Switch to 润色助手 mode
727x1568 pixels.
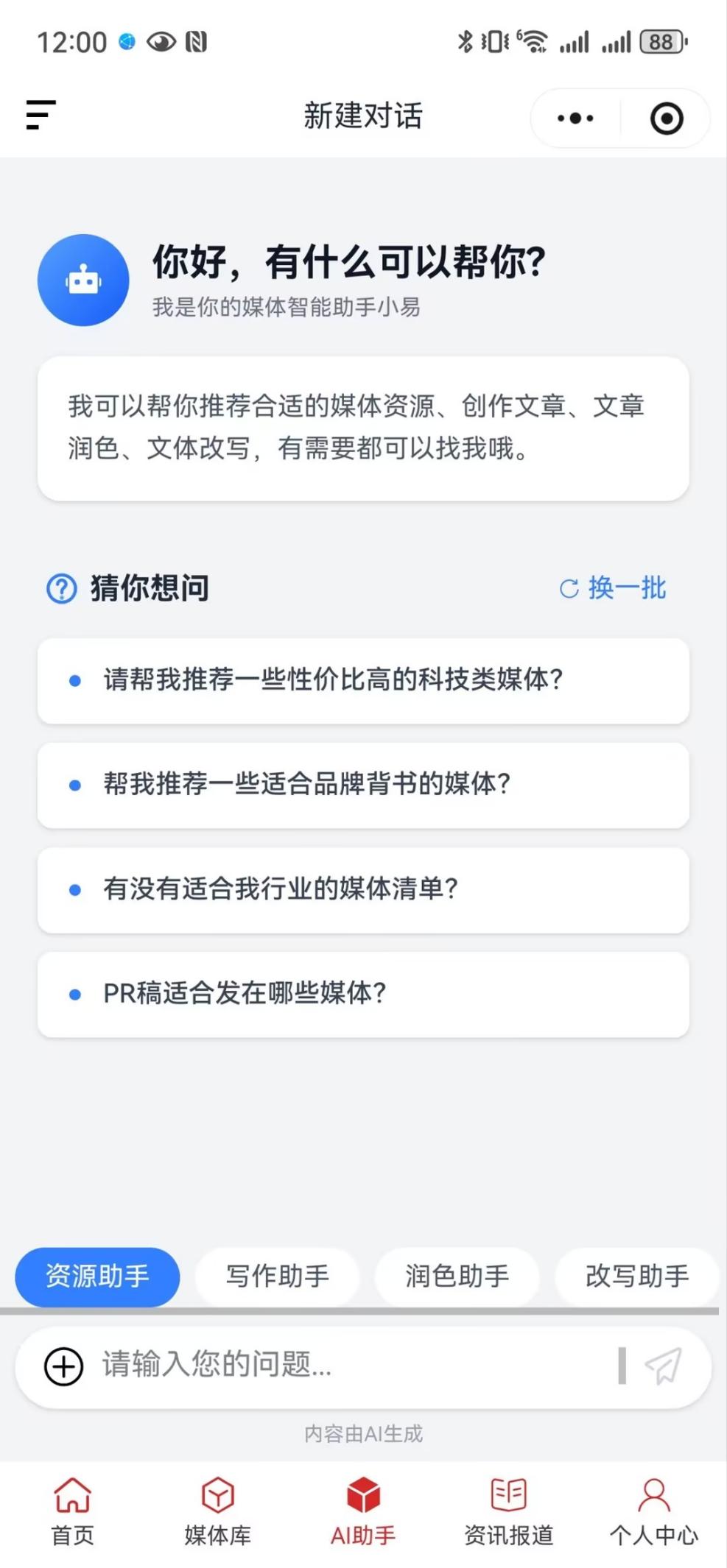457,1276
